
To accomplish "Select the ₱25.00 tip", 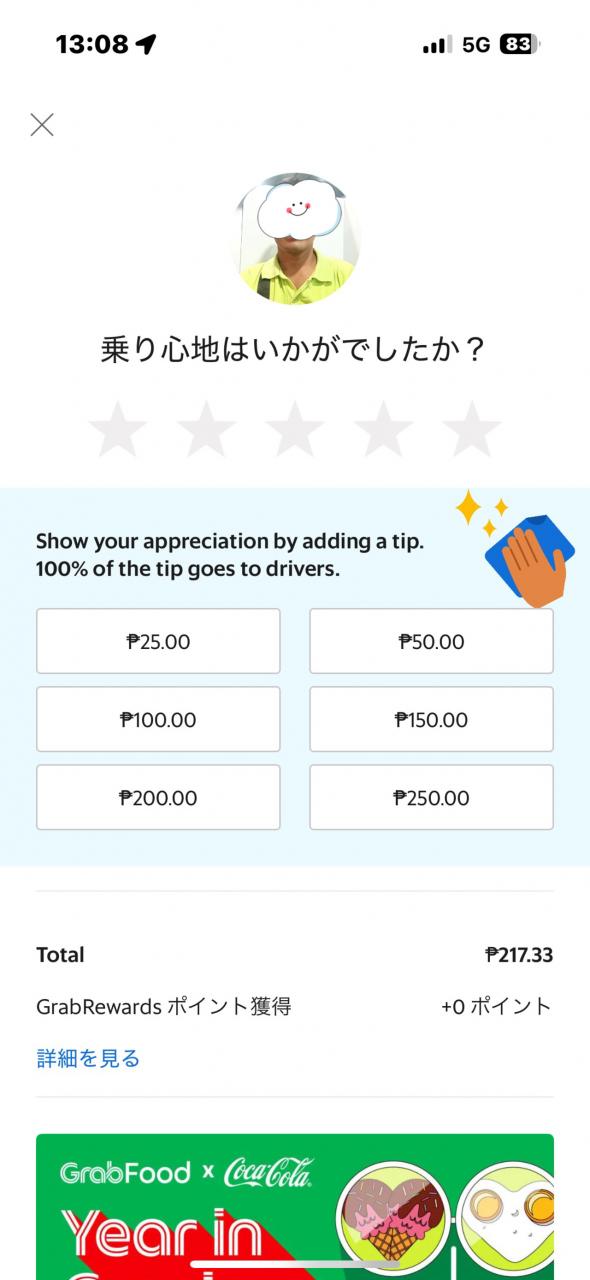I will click(158, 641).
